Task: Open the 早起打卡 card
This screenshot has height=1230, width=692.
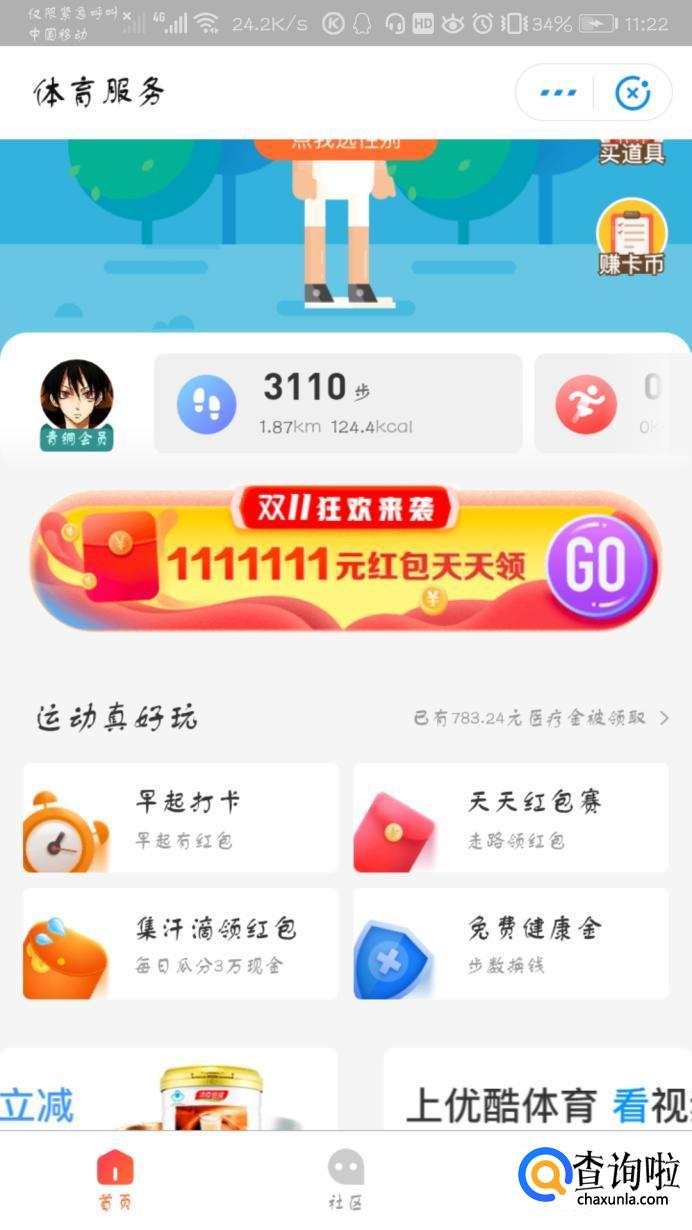Action: pyautogui.click(x=181, y=818)
